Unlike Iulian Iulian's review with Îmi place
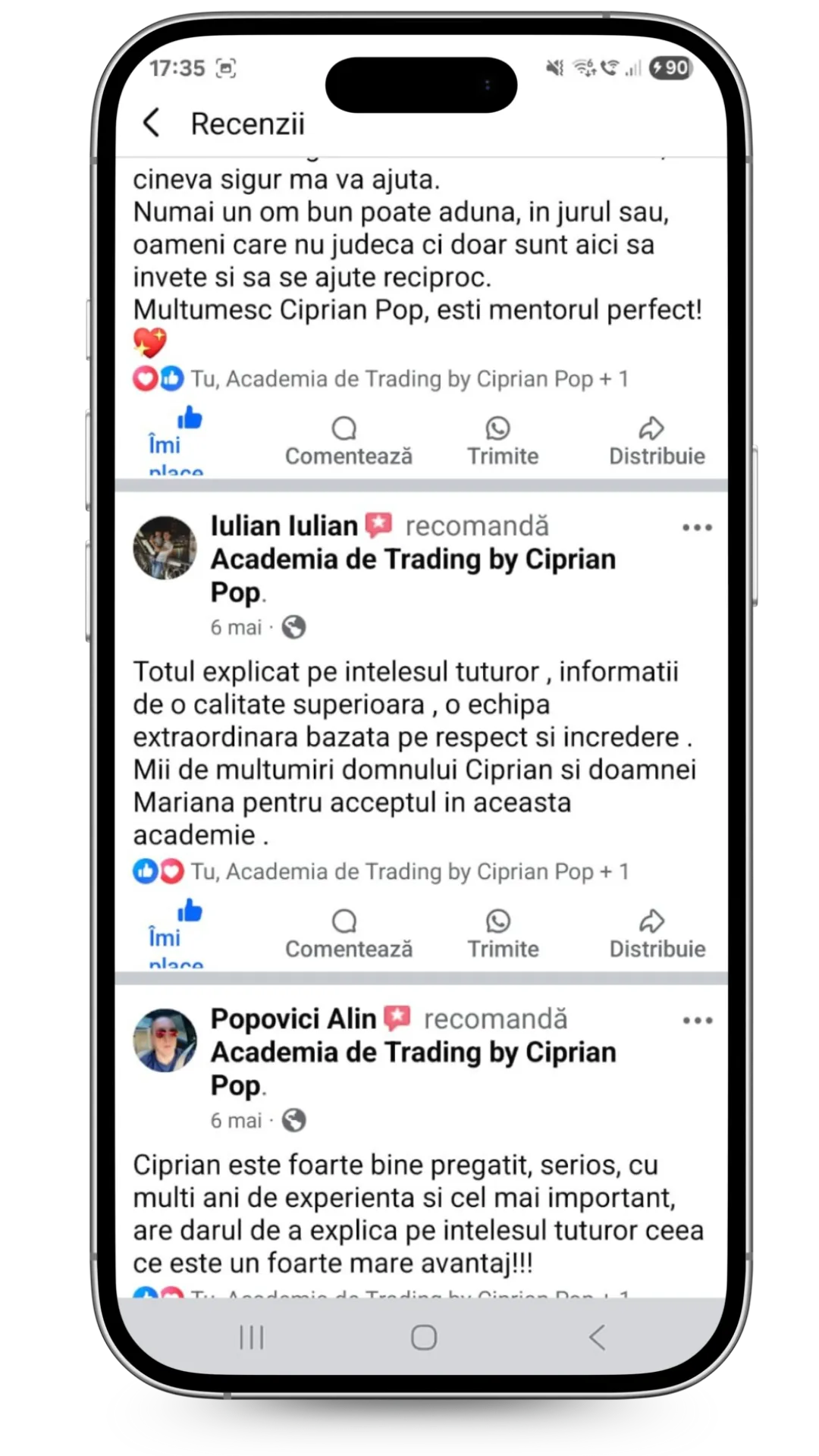The image size is (819, 1456). [176, 934]
